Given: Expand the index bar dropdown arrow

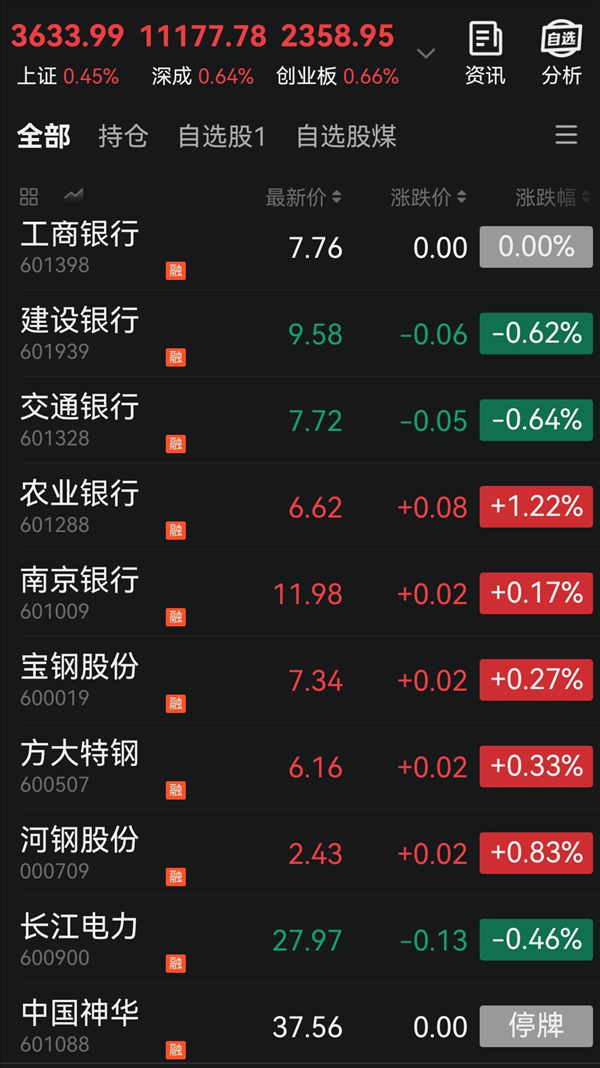Looking at the screenshot, I should pyautogui.click(x=426, y=54).
